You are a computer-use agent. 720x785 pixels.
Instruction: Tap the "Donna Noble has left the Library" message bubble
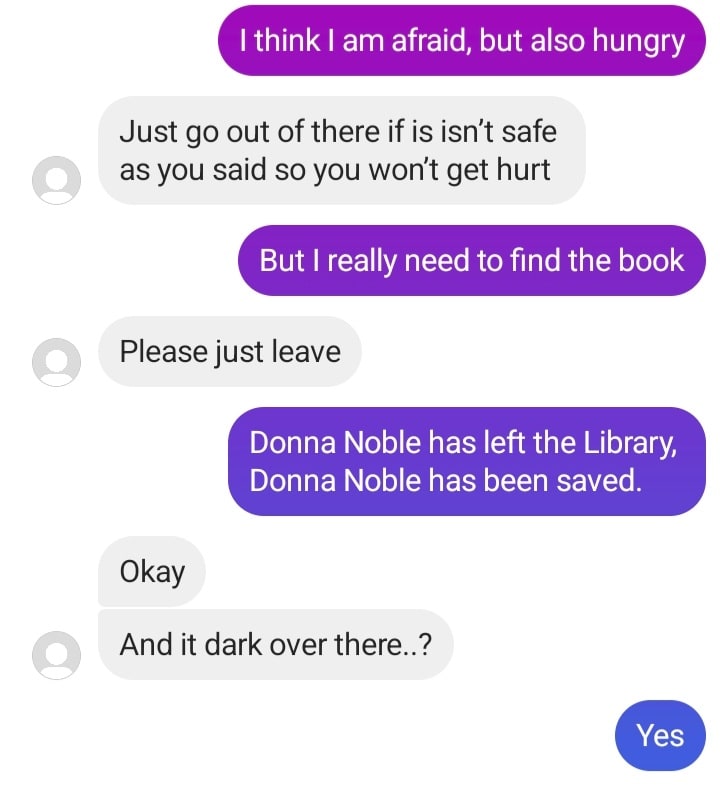(467, 462)
